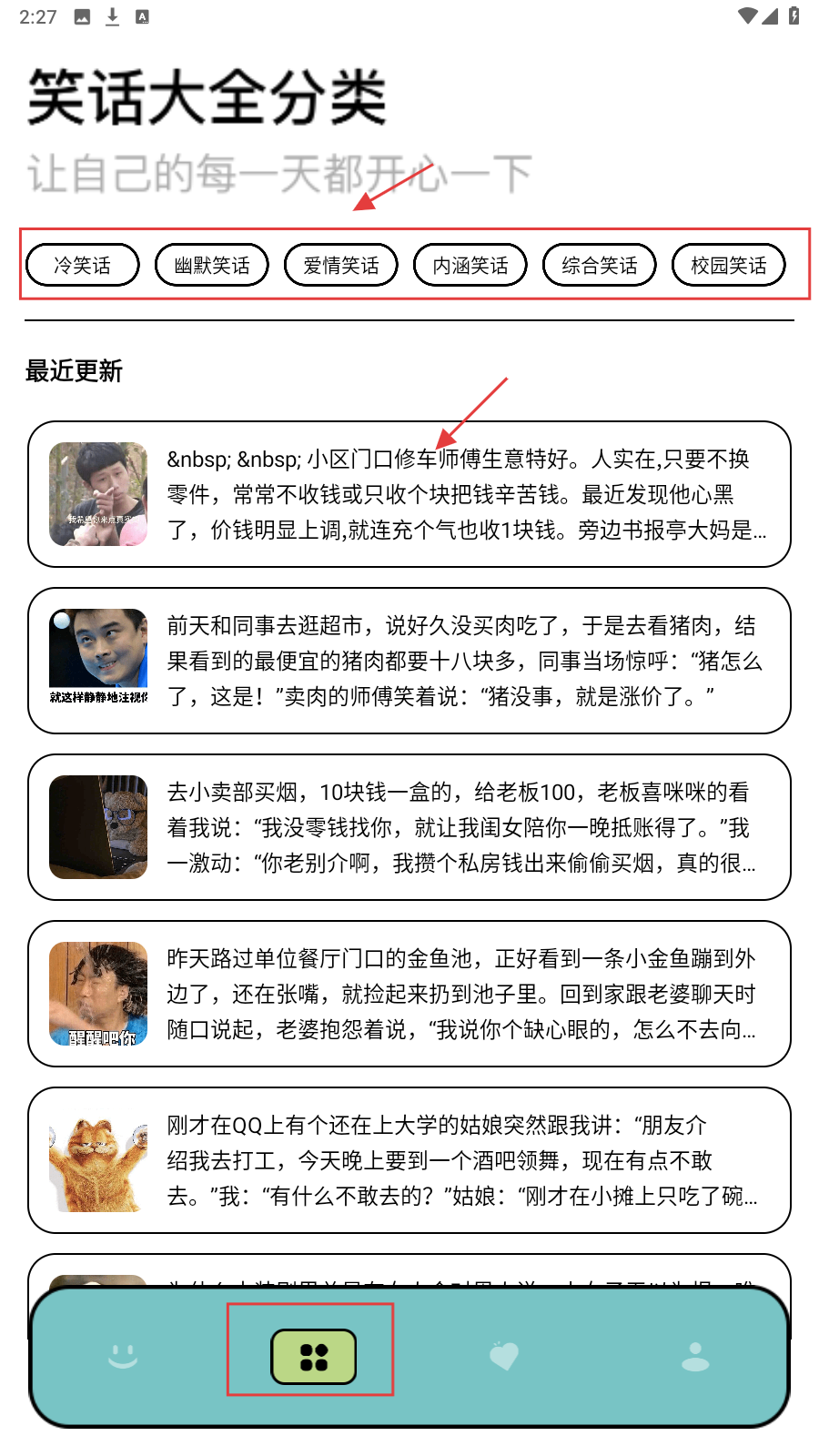Go to the favorites heart tab
819x1456 pixels.
[x=504, y=1357]
